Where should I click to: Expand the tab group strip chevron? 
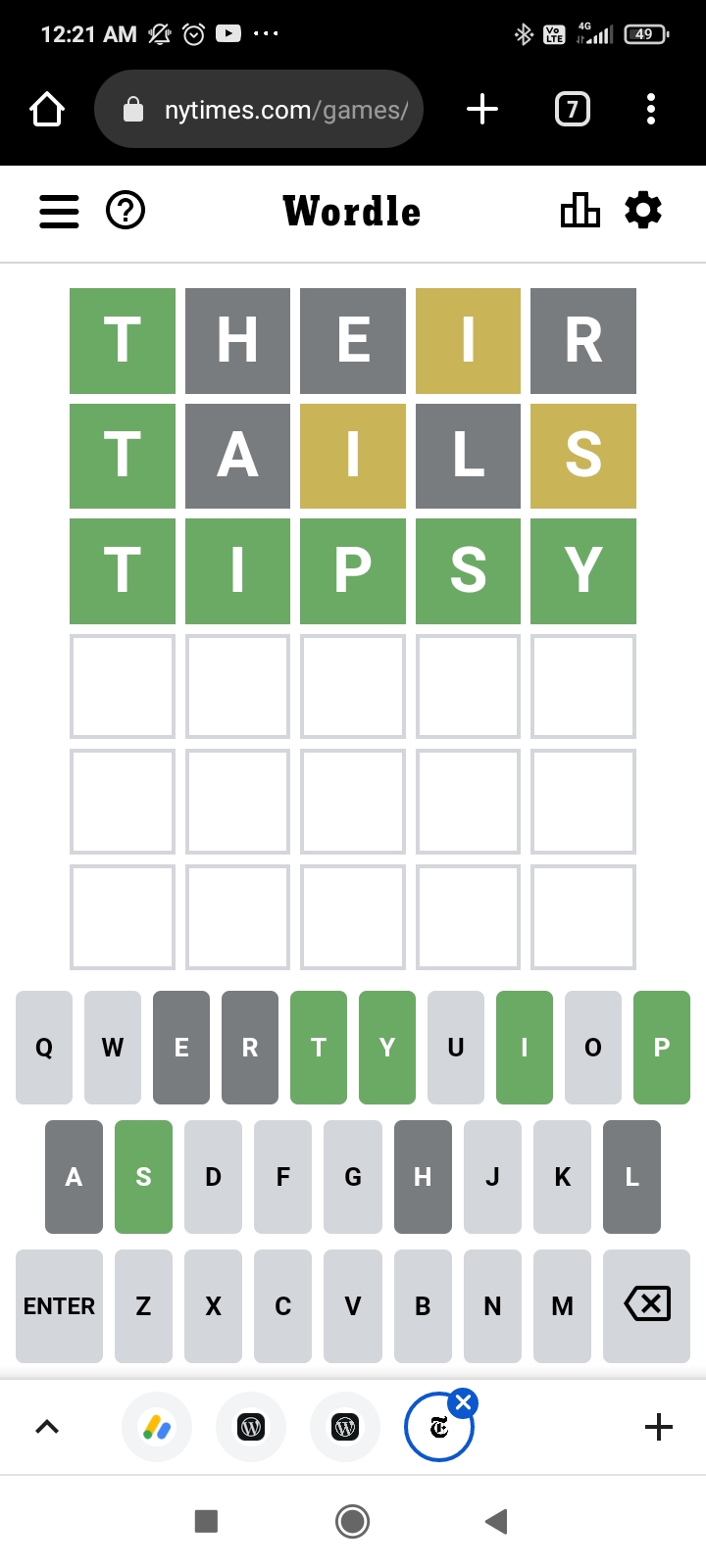tap(47, 1427)
